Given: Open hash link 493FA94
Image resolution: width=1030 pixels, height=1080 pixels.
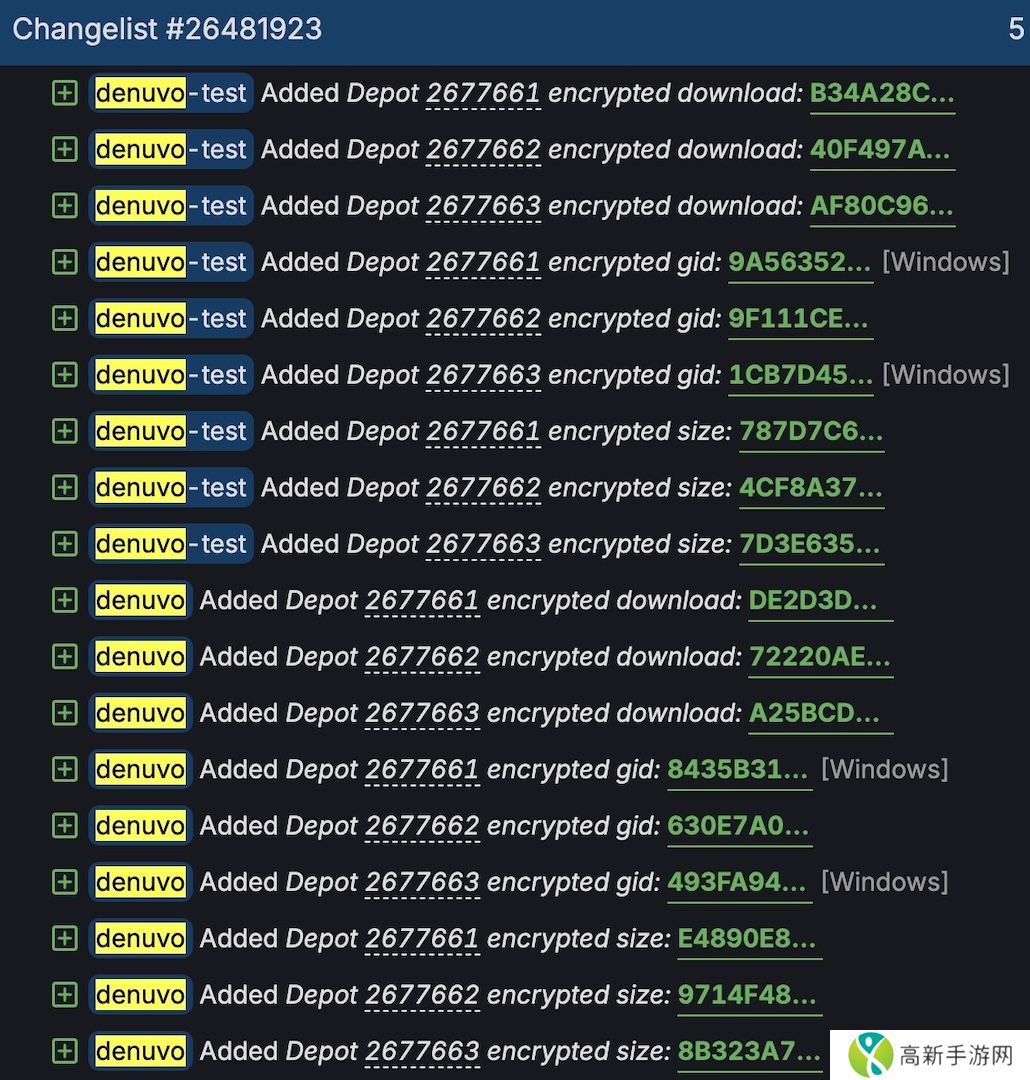Looking at the screenshot, I should pos(738,882).
